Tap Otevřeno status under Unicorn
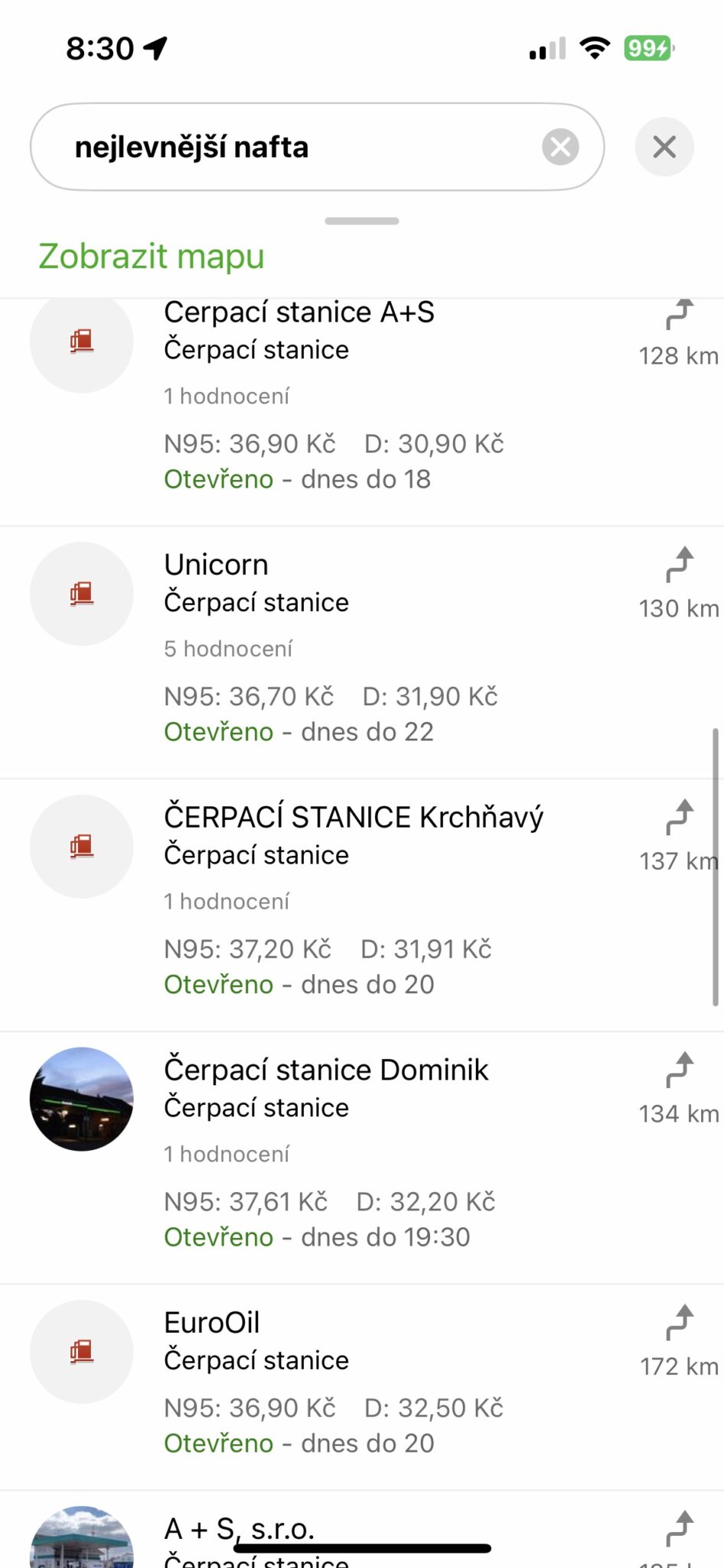 tap(218, 732)
